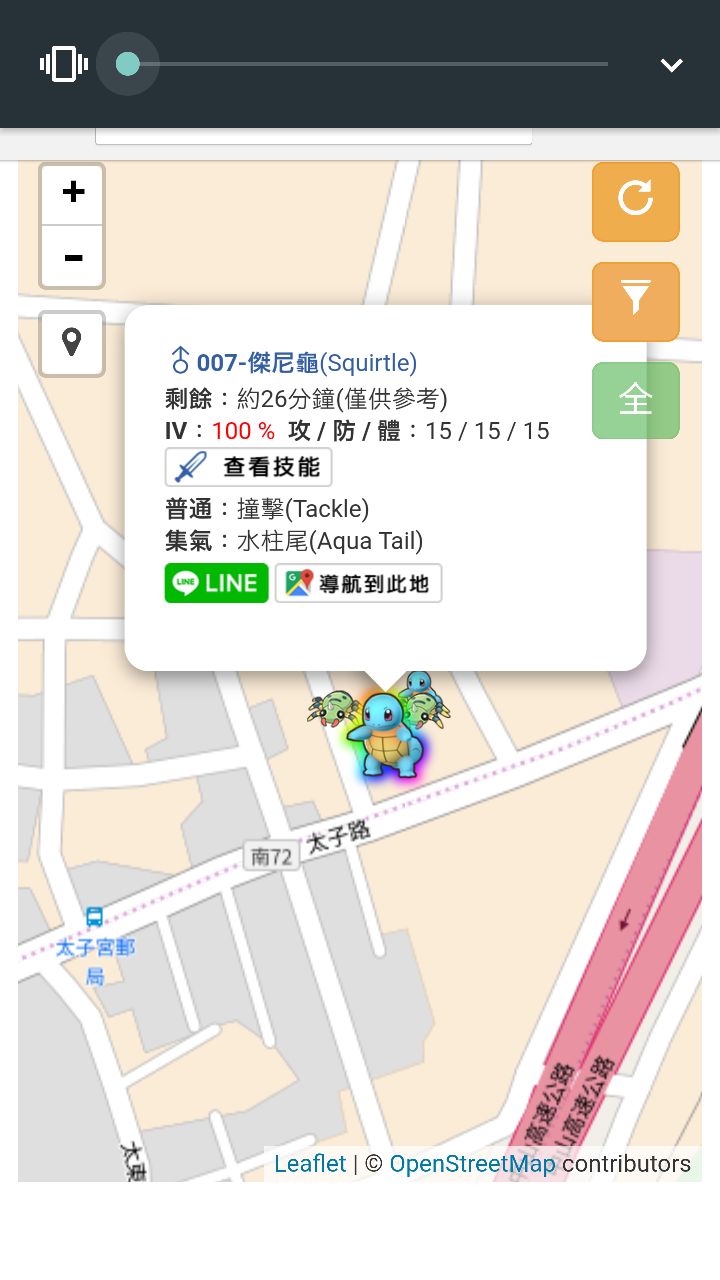Expand the top panel chevron
This screenshot has height=1280, width=720.
pos(671,65)
